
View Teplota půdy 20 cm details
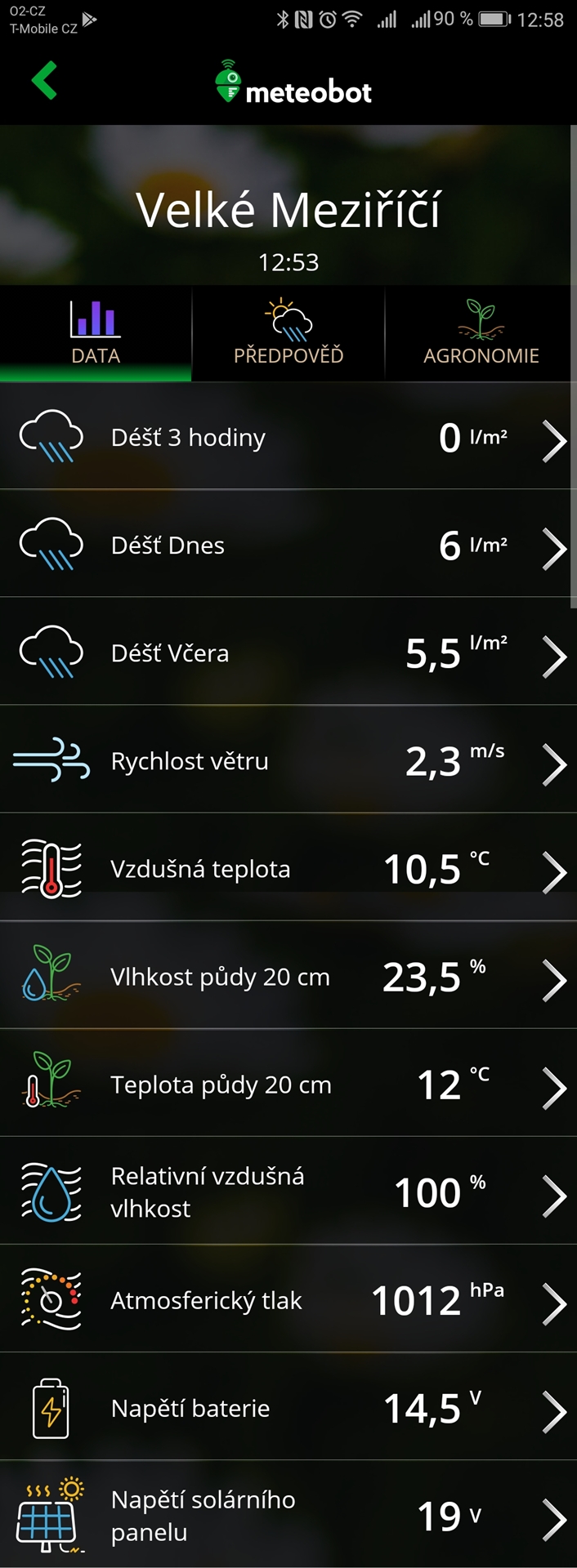pyautogui.click(x=288, y=1085)
